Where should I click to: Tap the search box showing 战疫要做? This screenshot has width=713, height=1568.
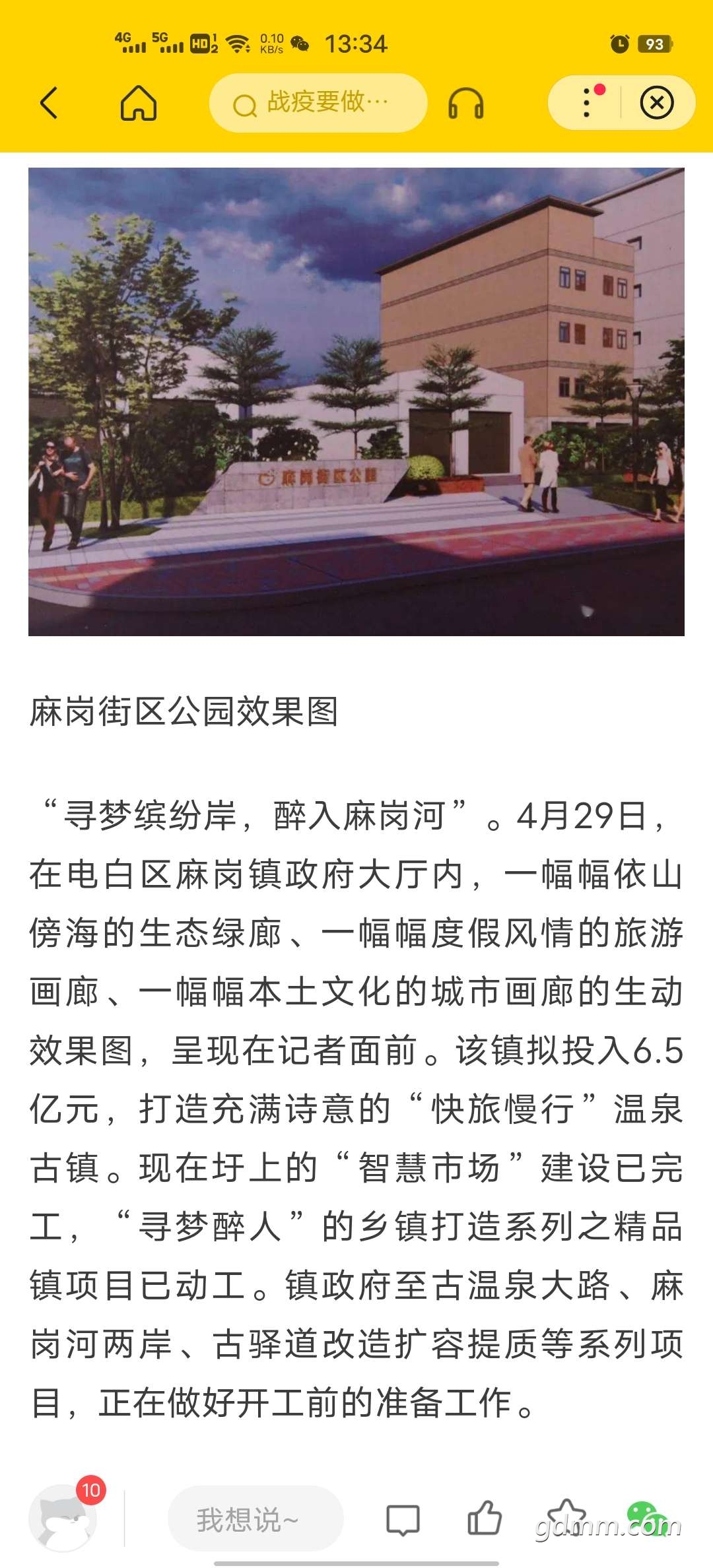[318, 103]
